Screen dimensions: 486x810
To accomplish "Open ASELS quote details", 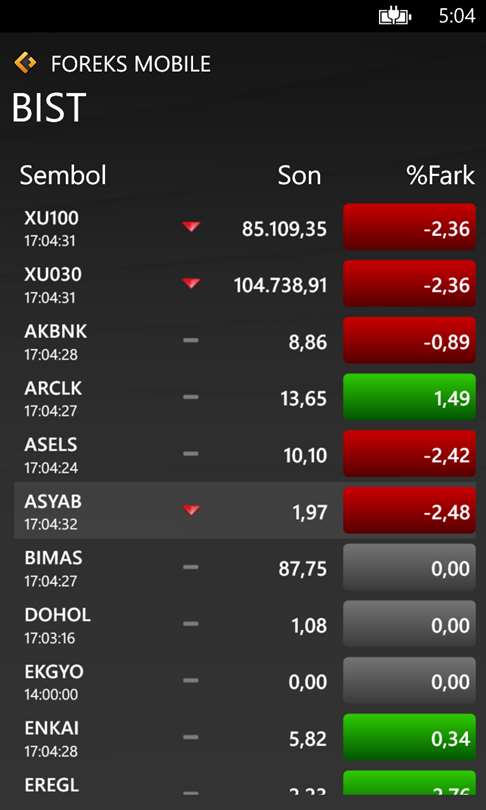I will 245,455.
